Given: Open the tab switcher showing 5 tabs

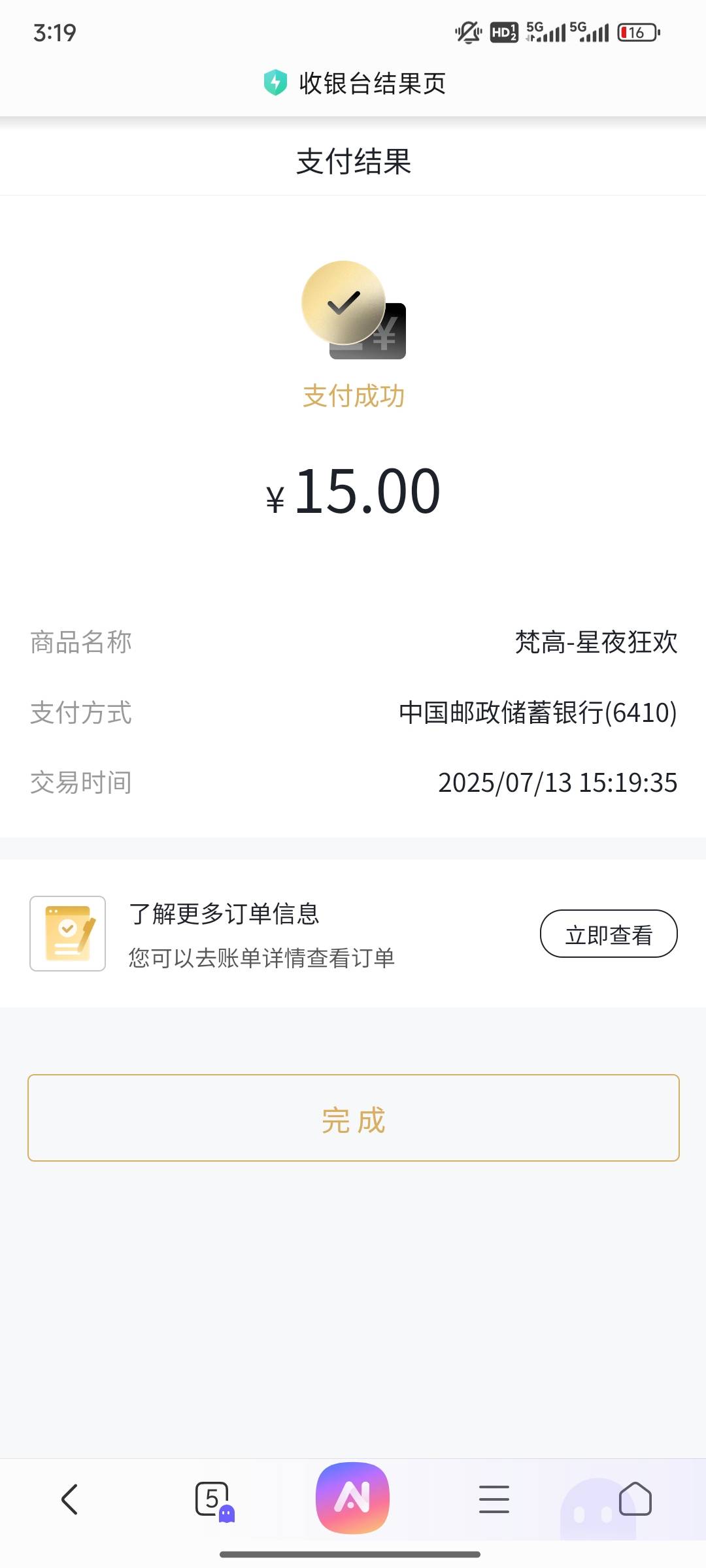Looking at the screenshot, I should [213, 1499].
